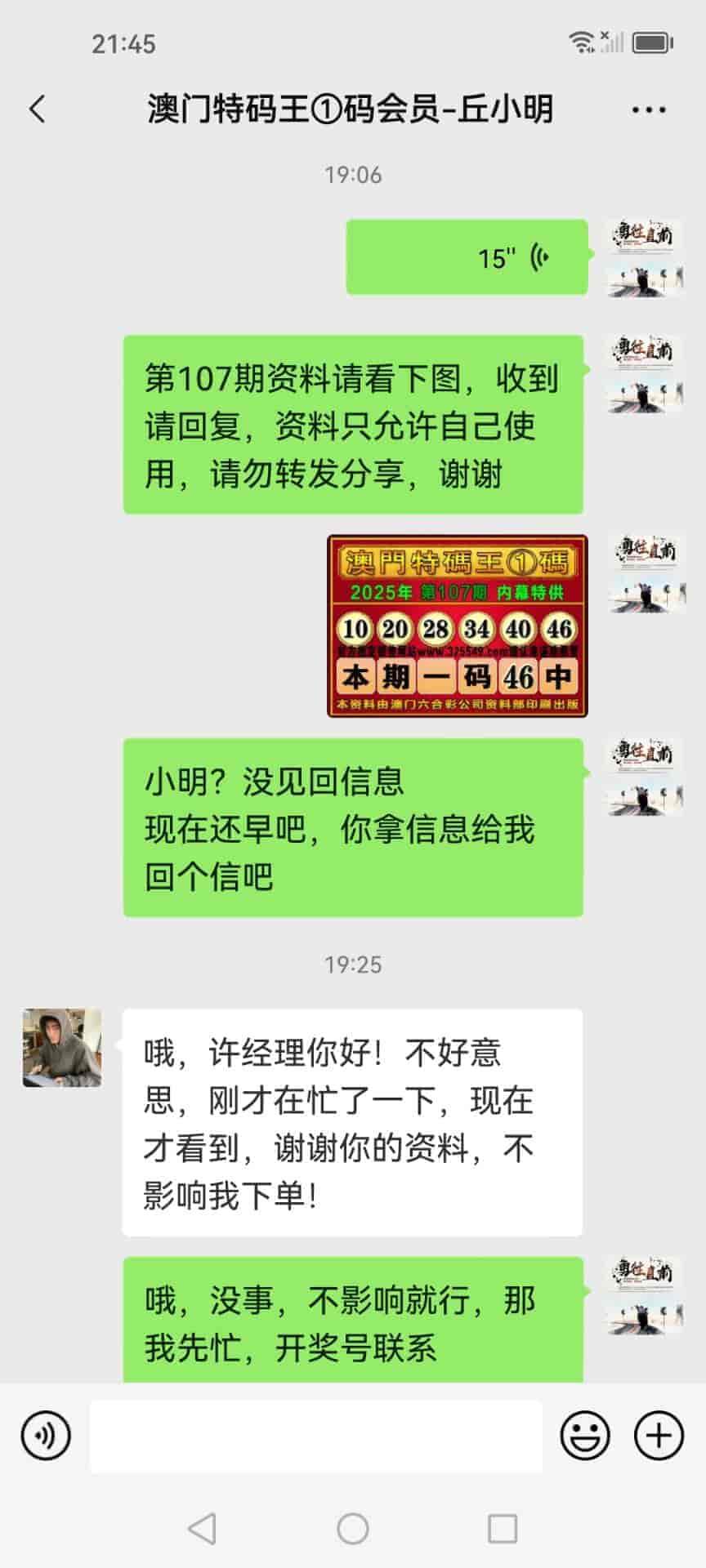
Task: Open recent apps from navigation bar
Action: (502, 1529)
